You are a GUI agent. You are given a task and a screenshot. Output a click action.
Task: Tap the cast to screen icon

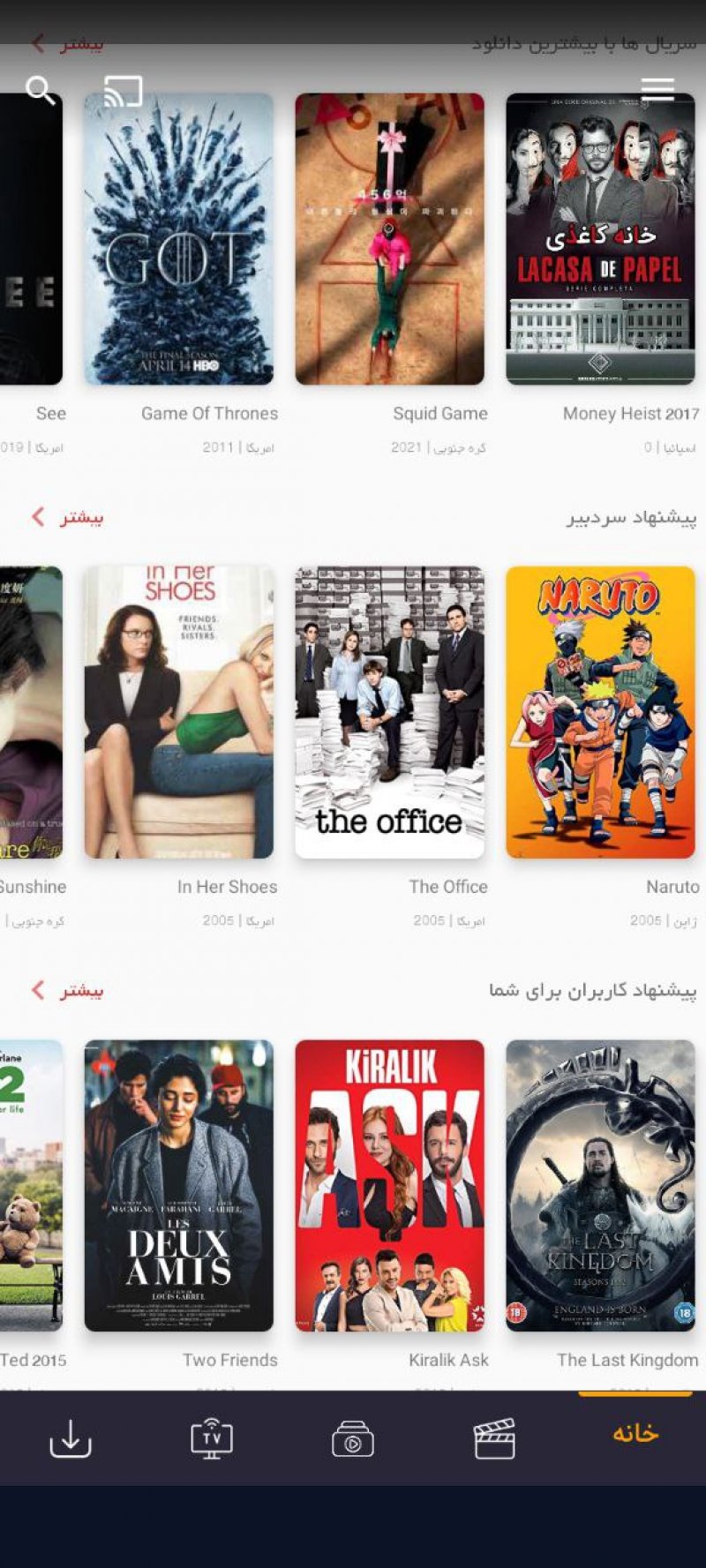123,91
